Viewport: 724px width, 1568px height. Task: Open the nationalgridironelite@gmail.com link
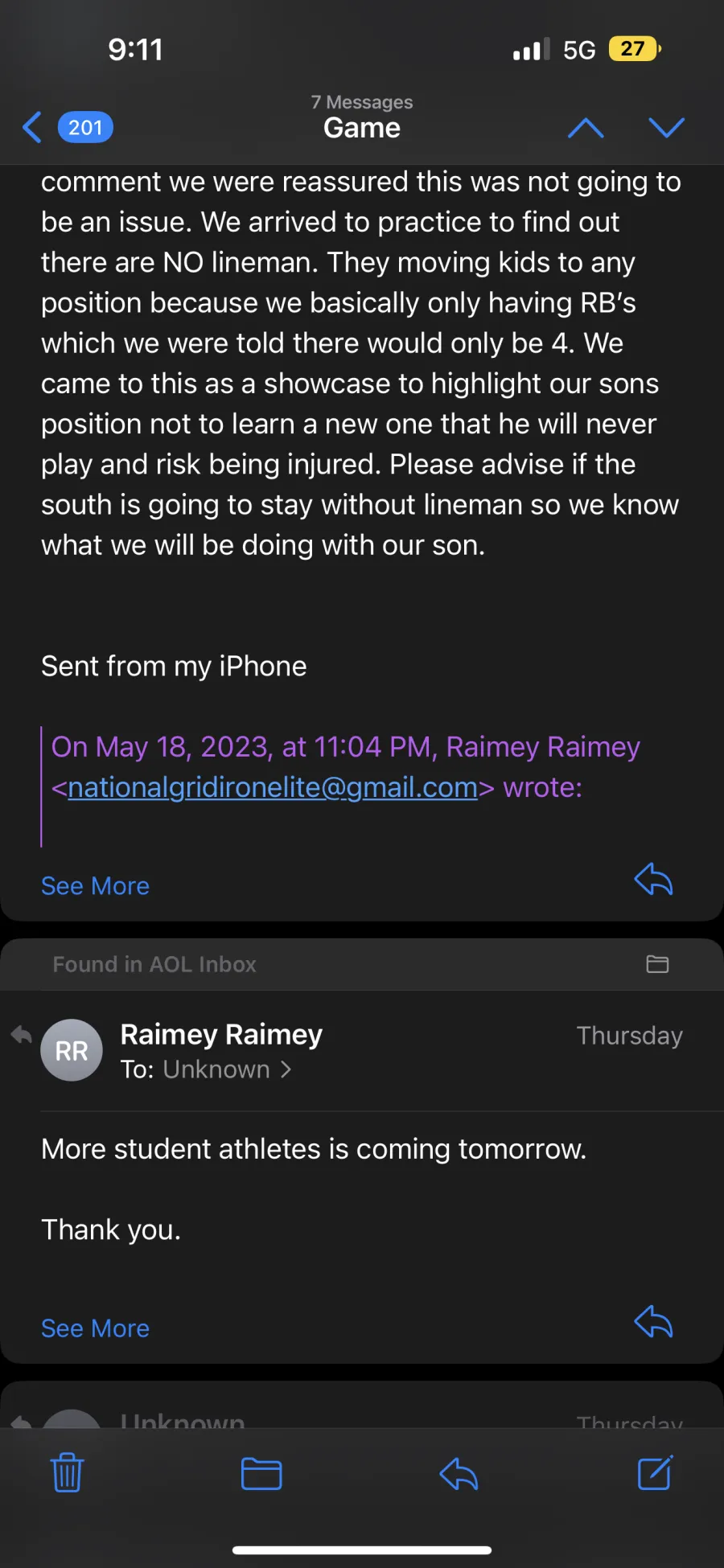(273, 787)
